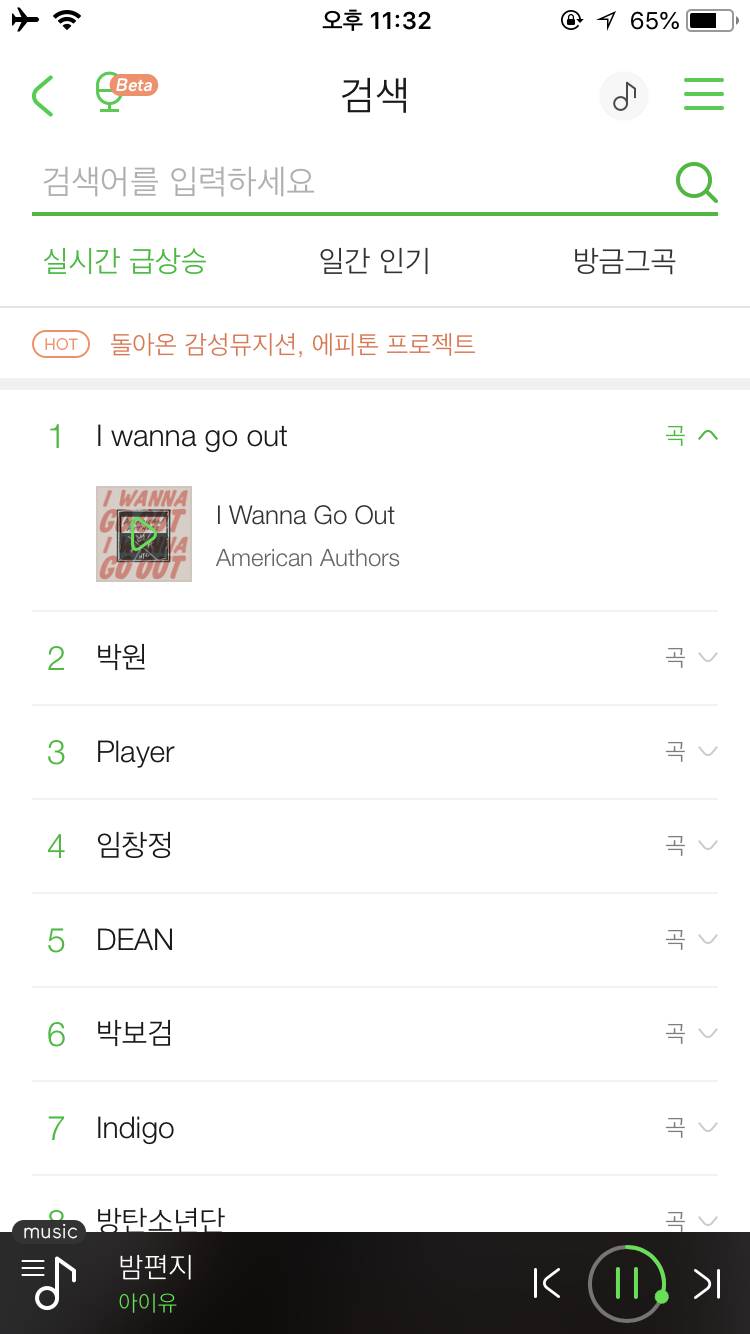Skip to the next track
The image size is (750, 1334).
click(707, 1283)
